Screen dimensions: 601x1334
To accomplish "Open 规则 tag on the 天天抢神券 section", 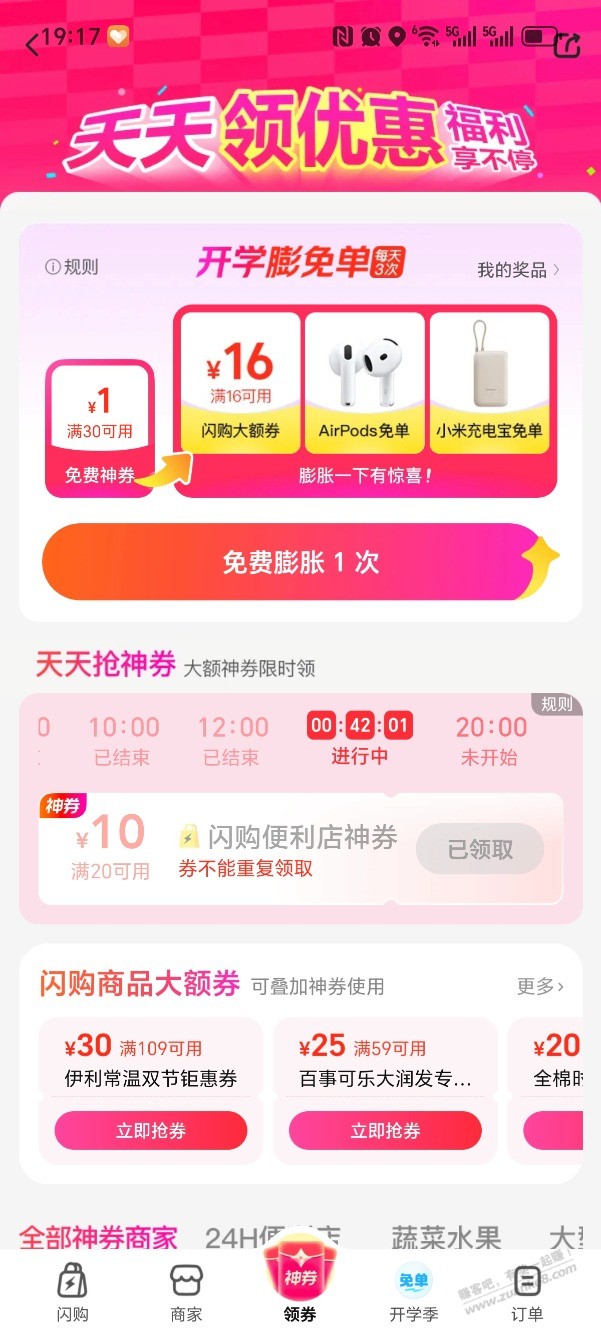I will click(x=556, y=704).
